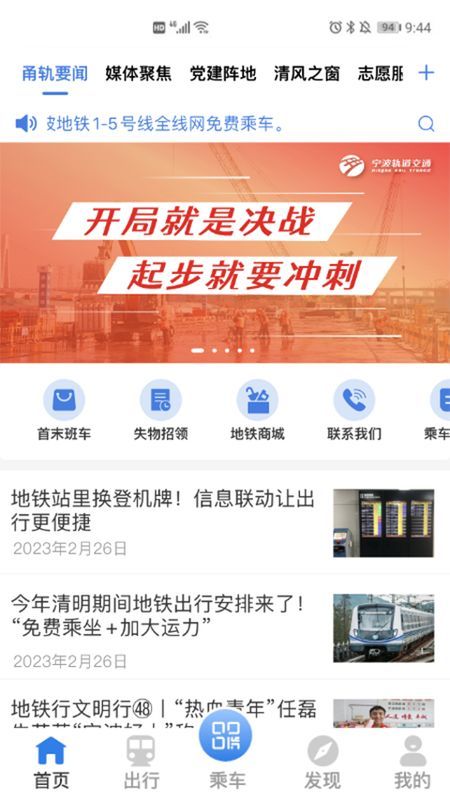Select the 清风之窗 tab
This screenshot has width=450, height=800.
tap(307, 73)
